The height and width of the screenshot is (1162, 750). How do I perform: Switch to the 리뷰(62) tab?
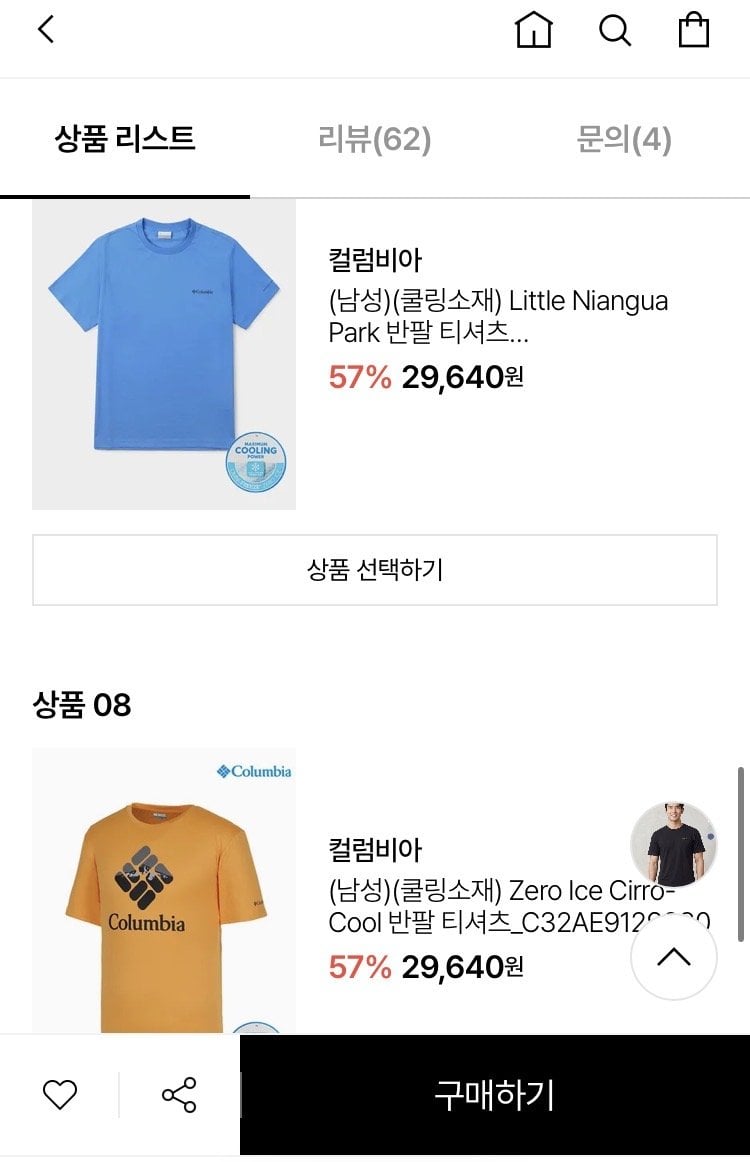(374, 139)
